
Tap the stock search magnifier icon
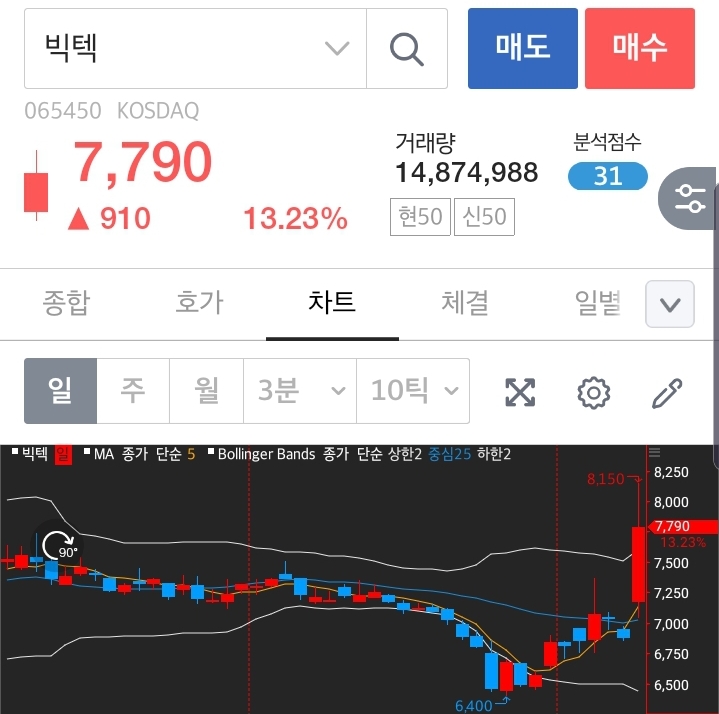click(x=406, y=48)
